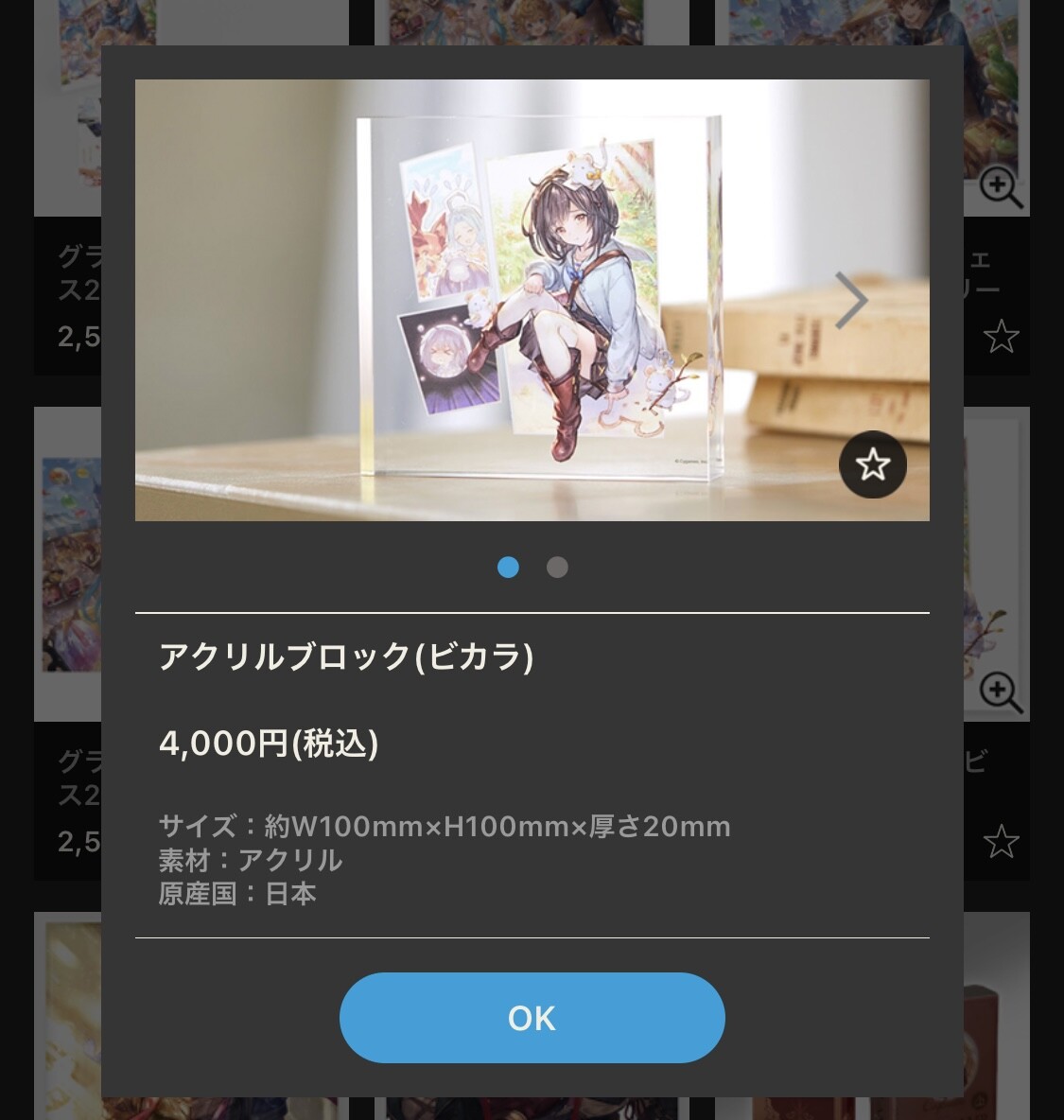
Task: Jump to the second image dot
Action: tap(557, 568)
